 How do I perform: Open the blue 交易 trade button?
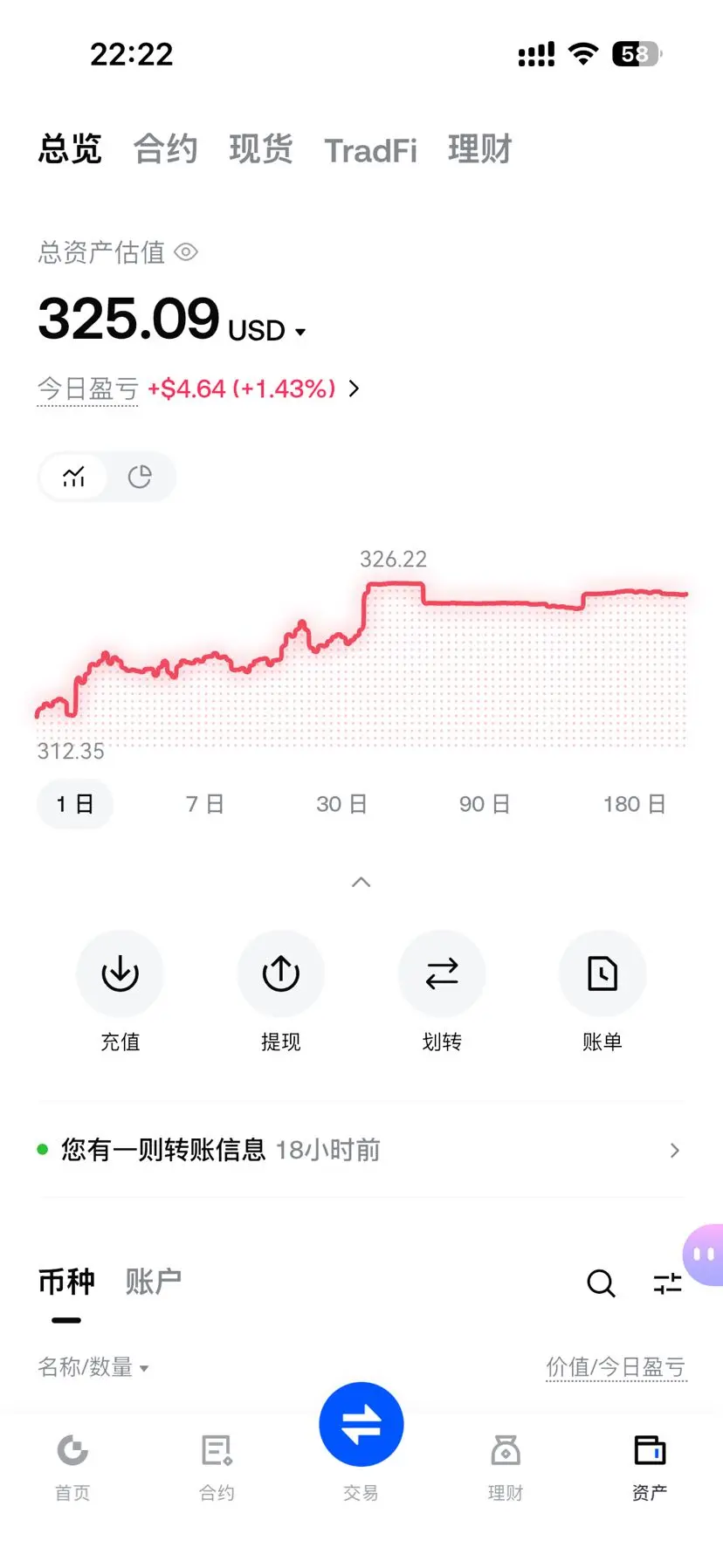[361, 1425]
